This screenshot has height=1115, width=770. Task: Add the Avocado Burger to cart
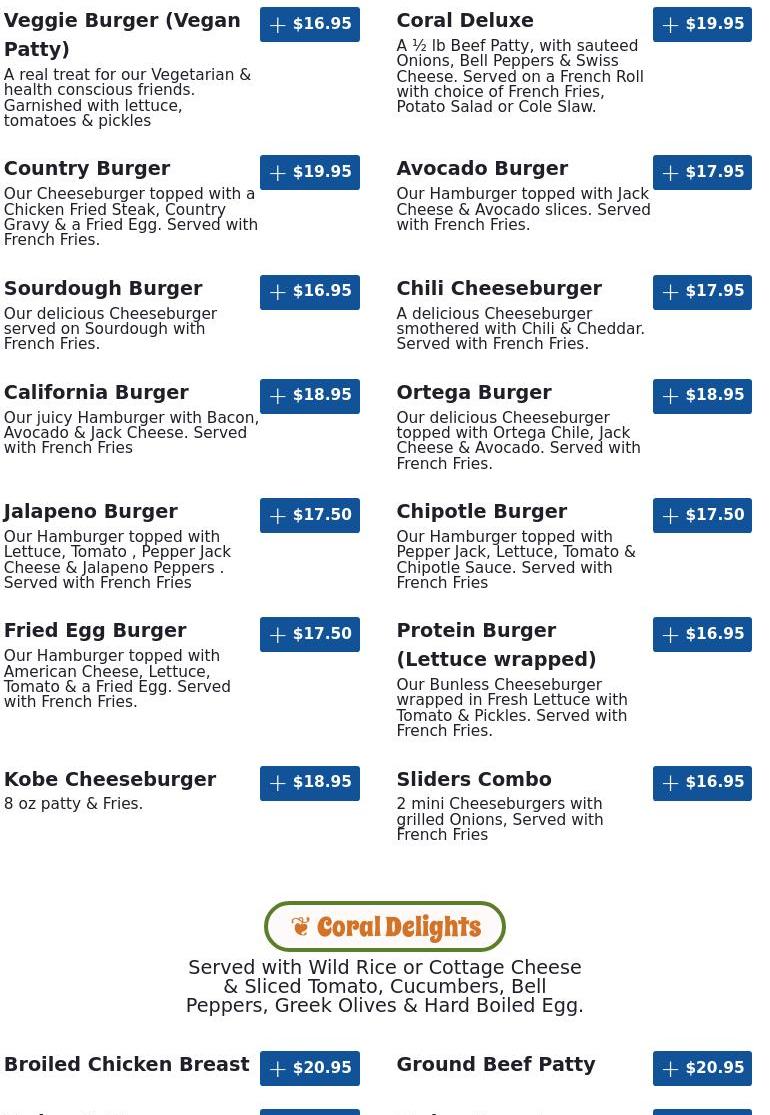pyautogui.click(x=702, y=172)
